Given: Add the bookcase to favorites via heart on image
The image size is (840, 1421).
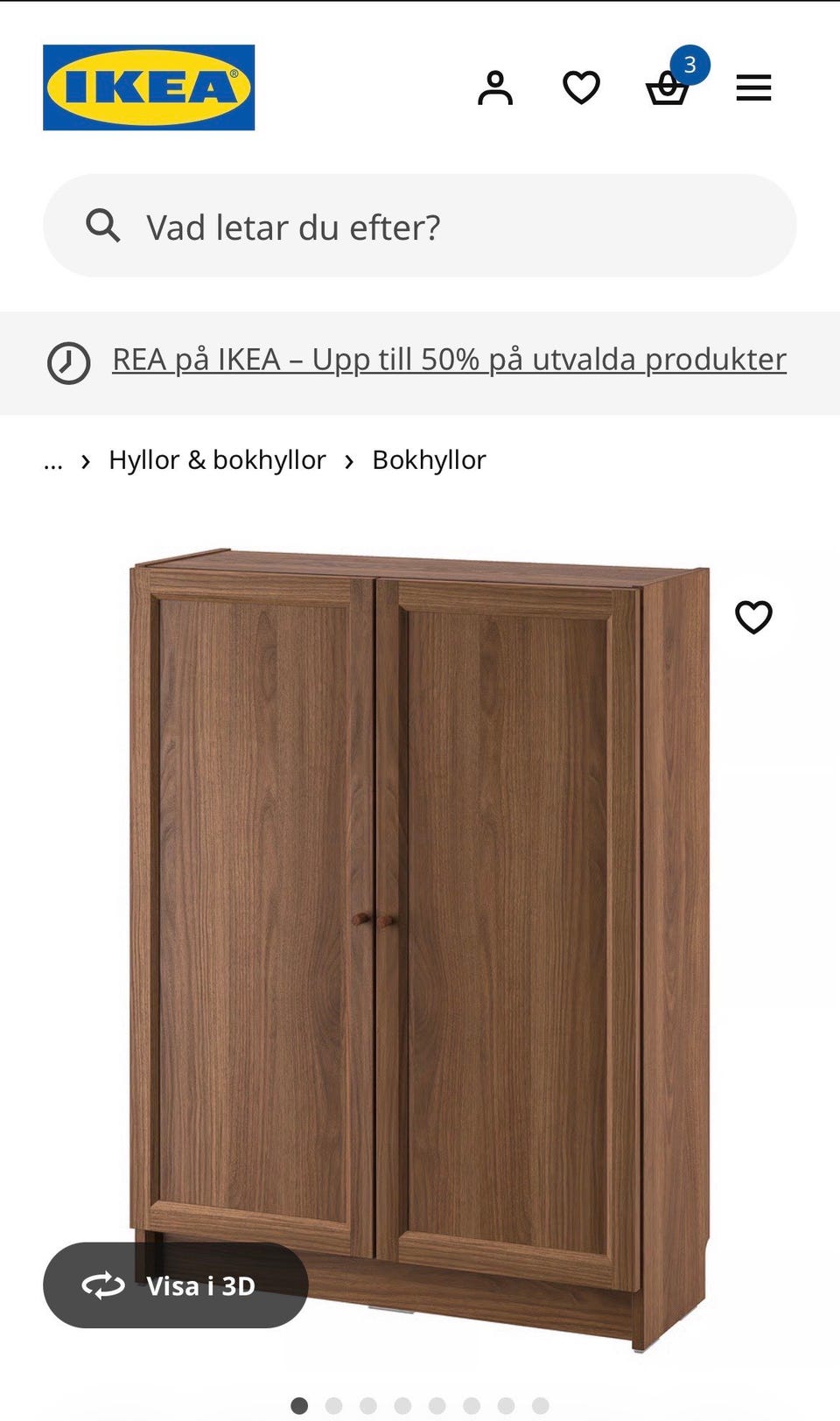Looking at the screenshot, I should [753, 617].
